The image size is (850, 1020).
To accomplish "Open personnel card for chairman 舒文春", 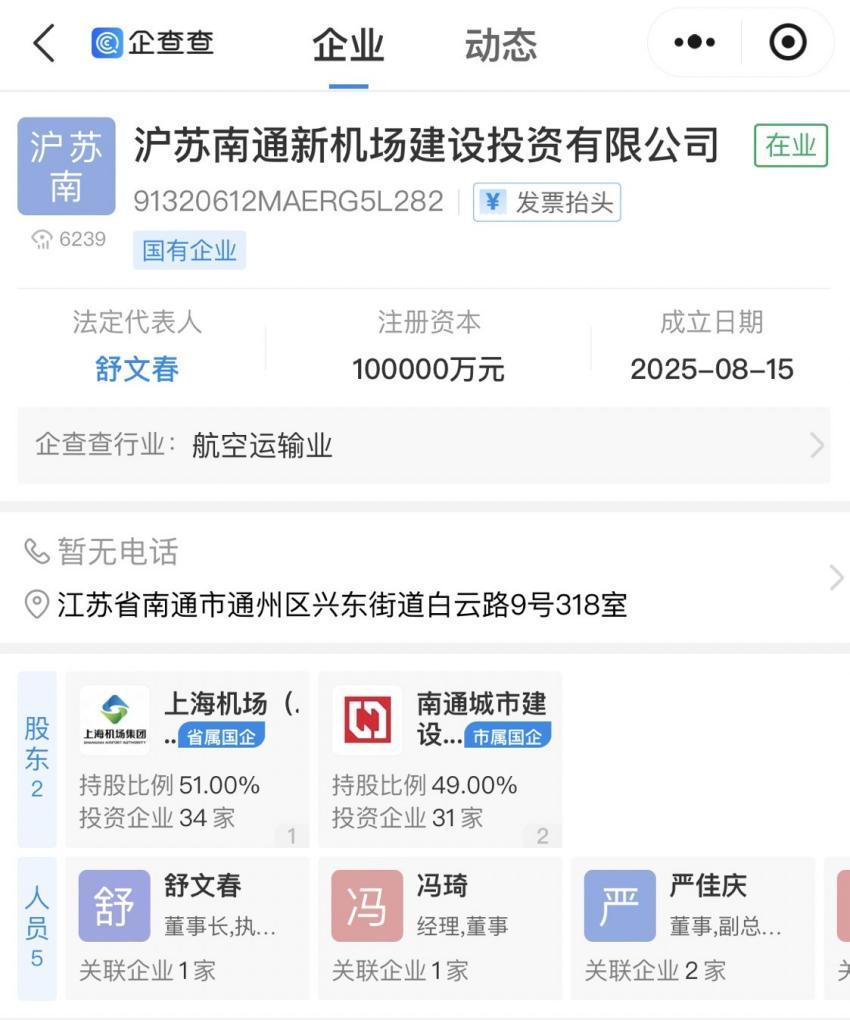I will (188, 927).
